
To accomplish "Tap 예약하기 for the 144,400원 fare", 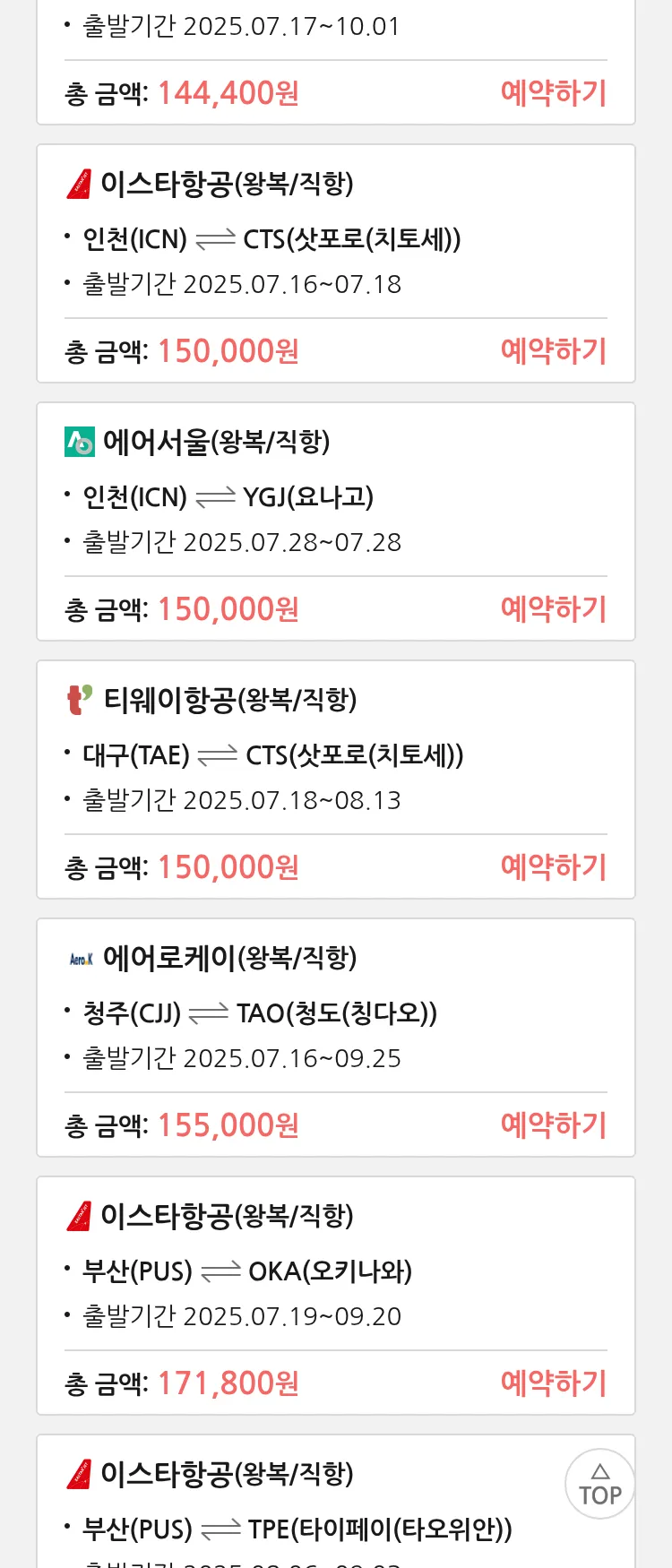I will 553,93.
